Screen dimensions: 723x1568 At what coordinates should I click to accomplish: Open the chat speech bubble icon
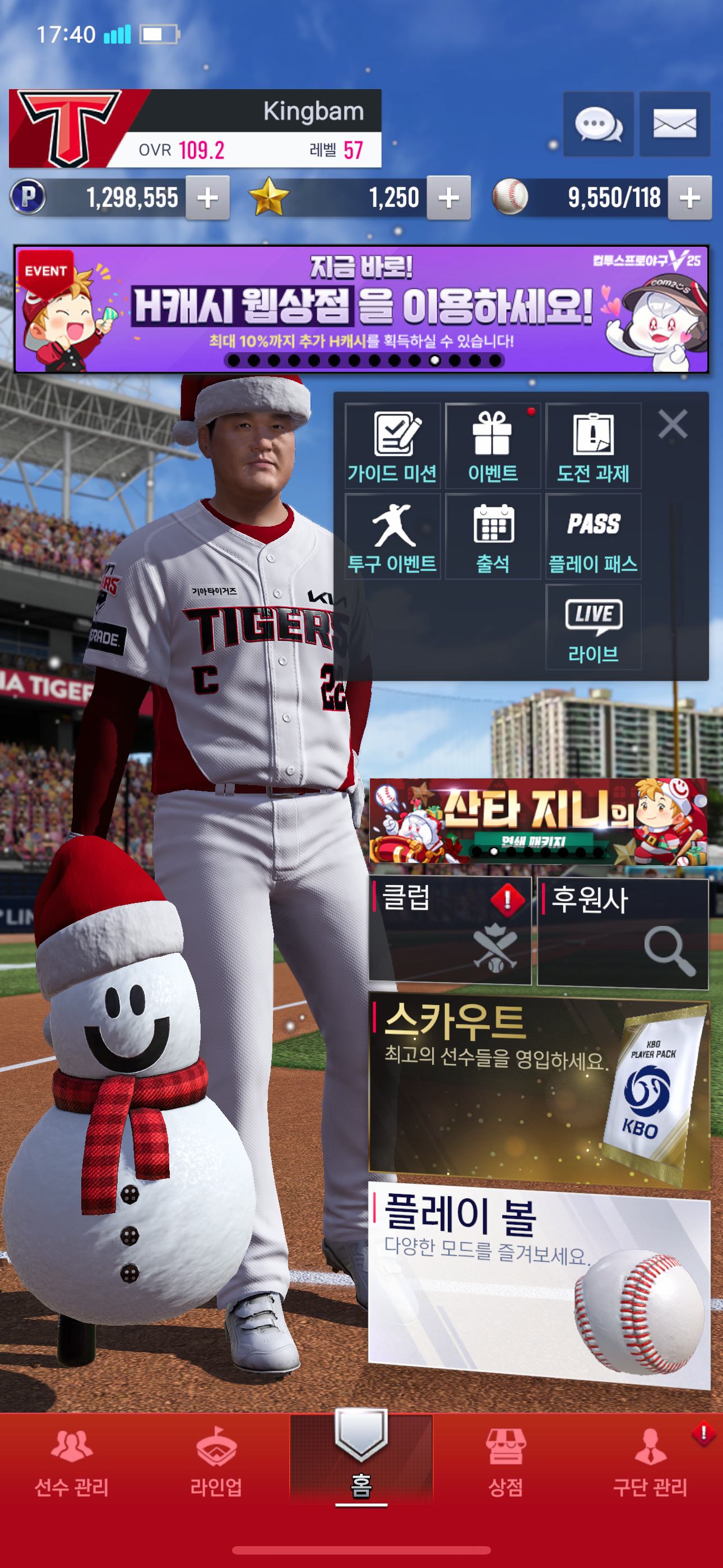pyautogui.click(x=598, y=124)
